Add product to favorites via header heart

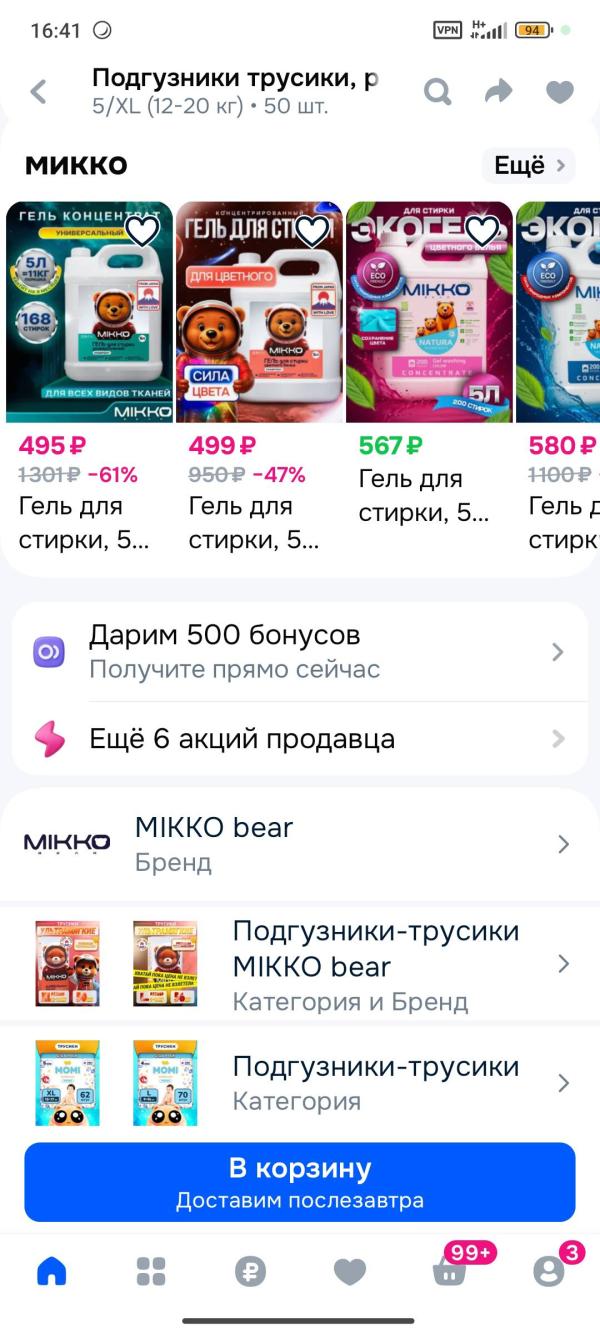pos(559,92)
